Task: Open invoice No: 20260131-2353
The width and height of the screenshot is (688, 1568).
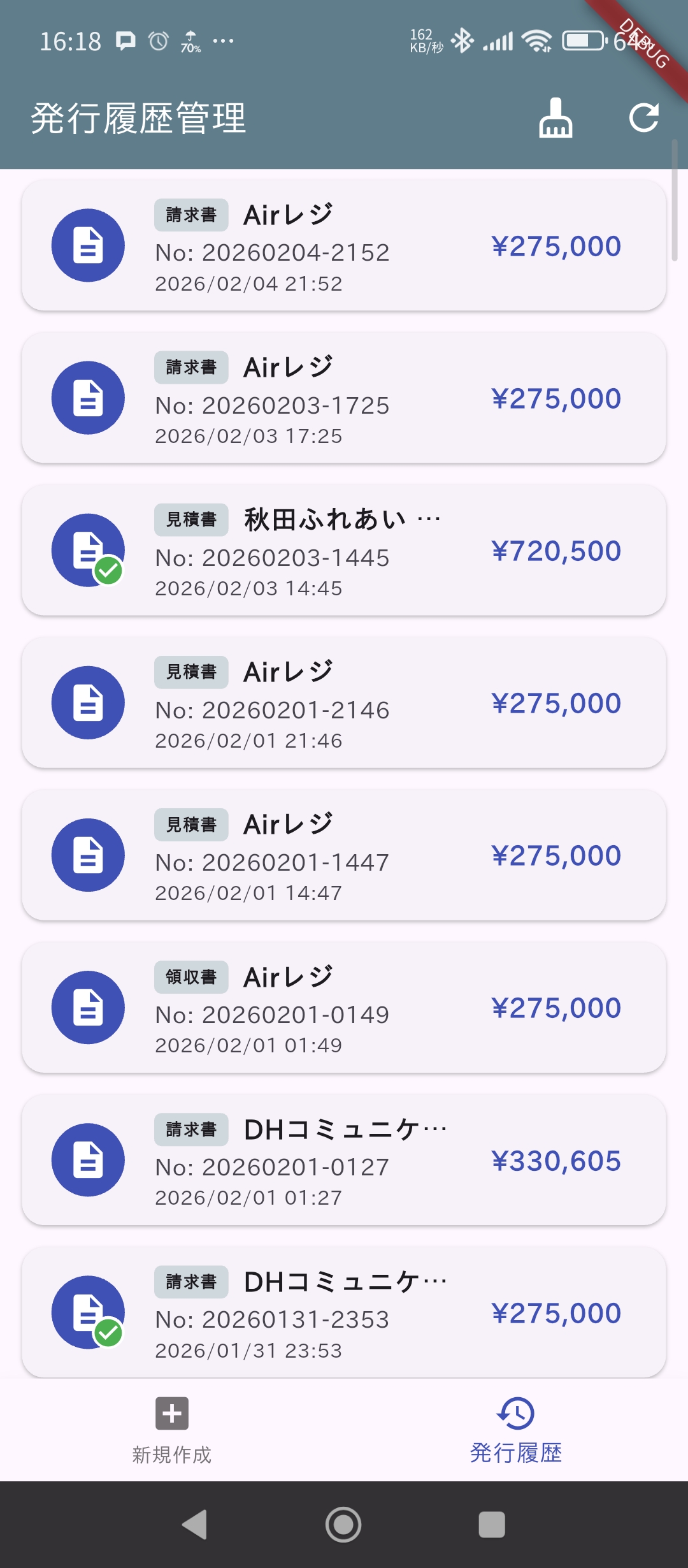Action: [x=344, y=1312]
